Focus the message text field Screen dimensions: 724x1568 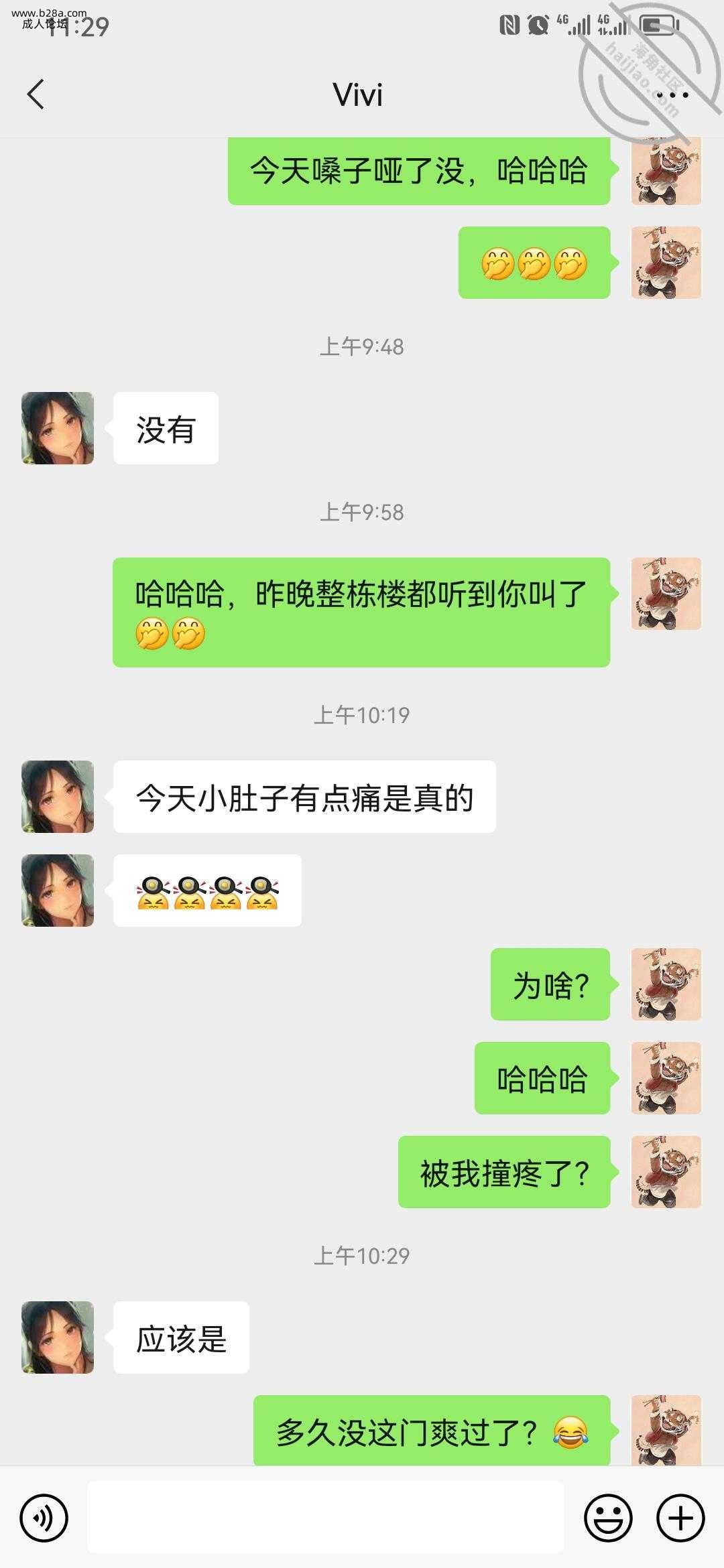(x=325, y=1518)
